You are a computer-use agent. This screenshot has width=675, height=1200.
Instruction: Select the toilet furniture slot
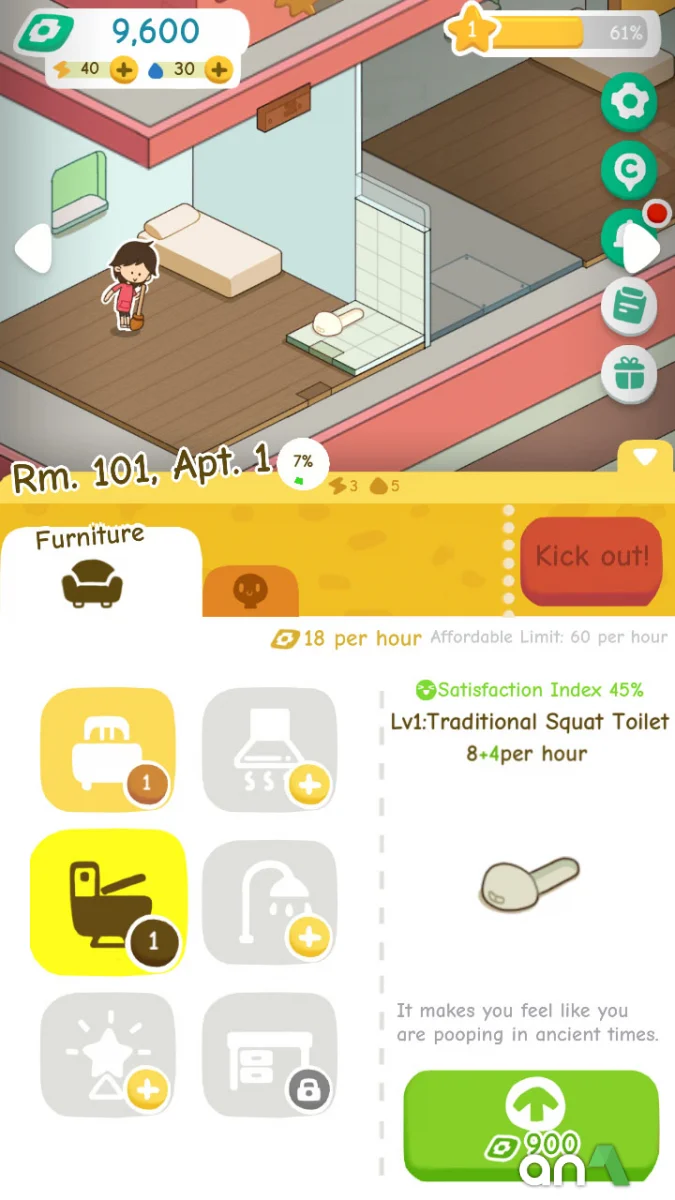point(108,902)
